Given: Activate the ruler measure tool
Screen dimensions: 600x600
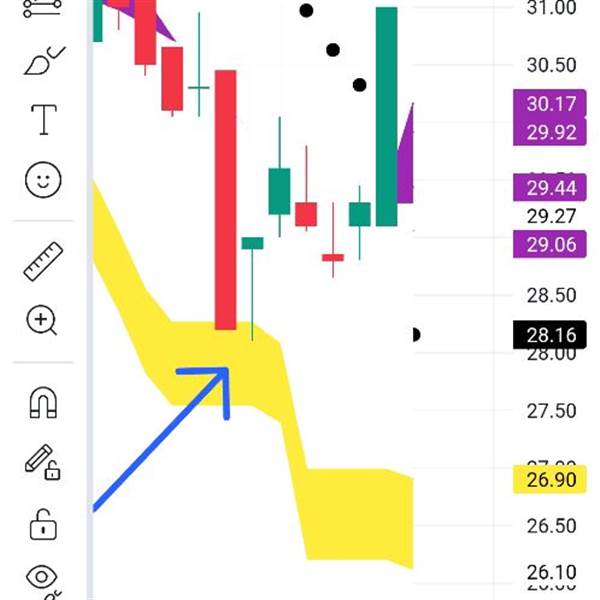Looking at the screenshot, I should (43, 262).
